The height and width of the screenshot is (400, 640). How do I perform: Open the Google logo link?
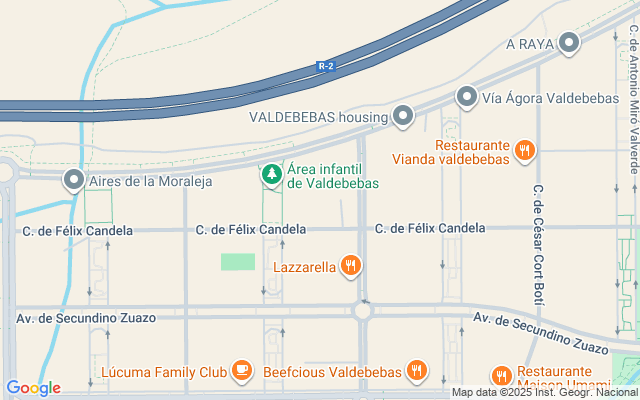point(33,388)
